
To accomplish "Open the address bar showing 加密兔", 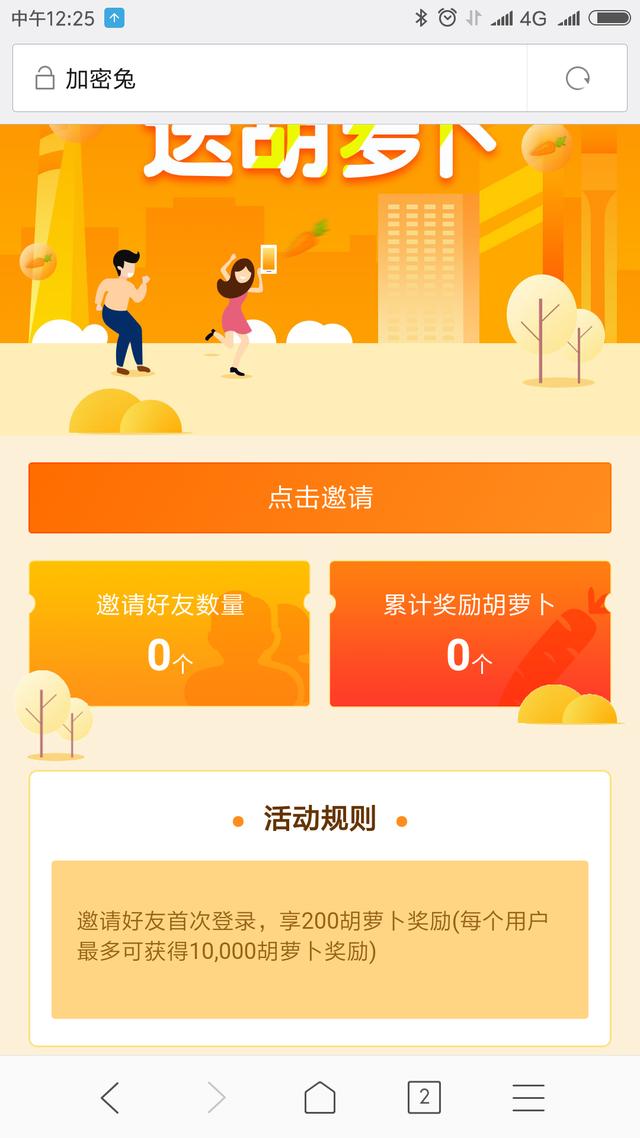I will coord(270,79).
